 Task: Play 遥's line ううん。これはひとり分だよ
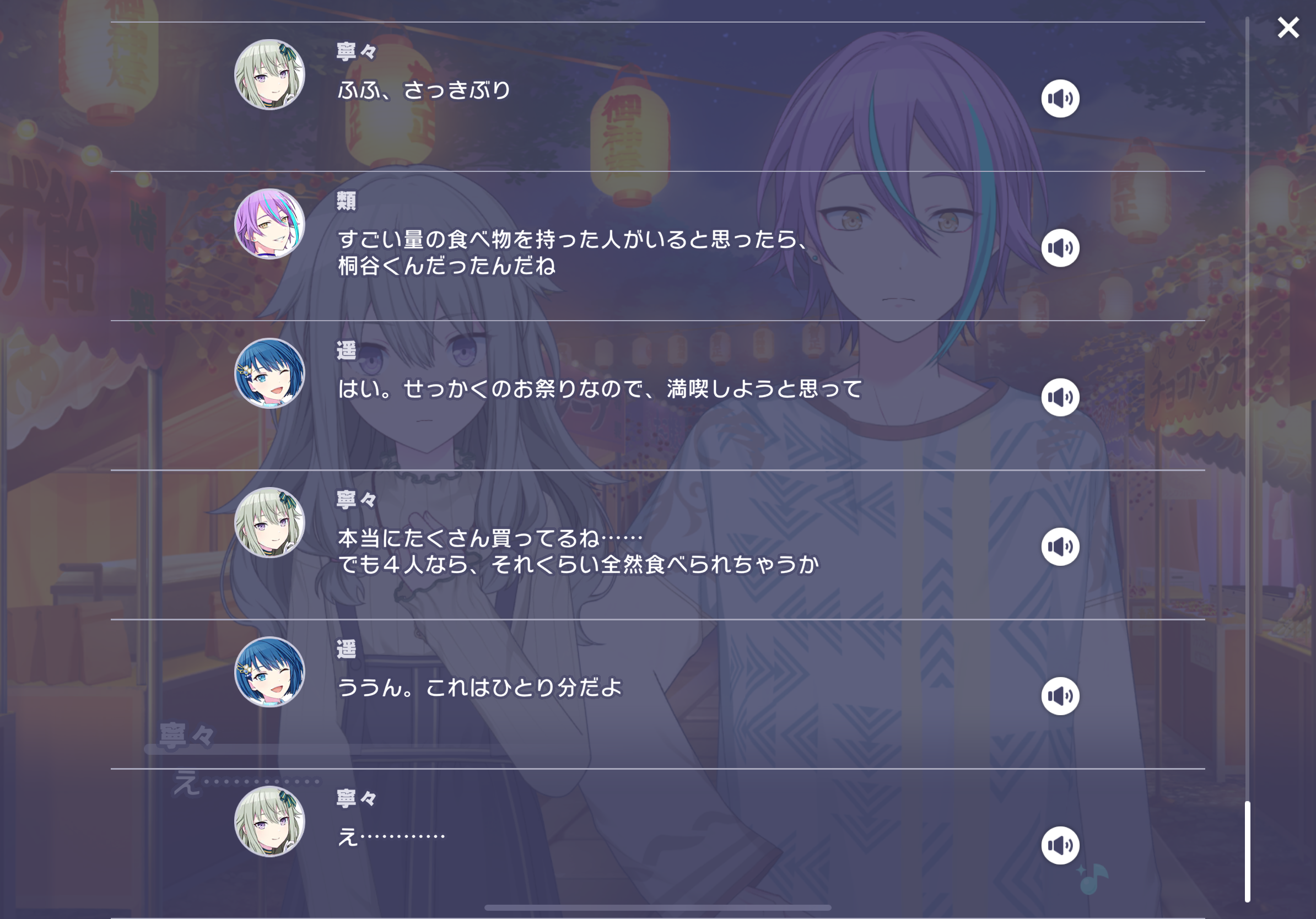point(1060,696)
